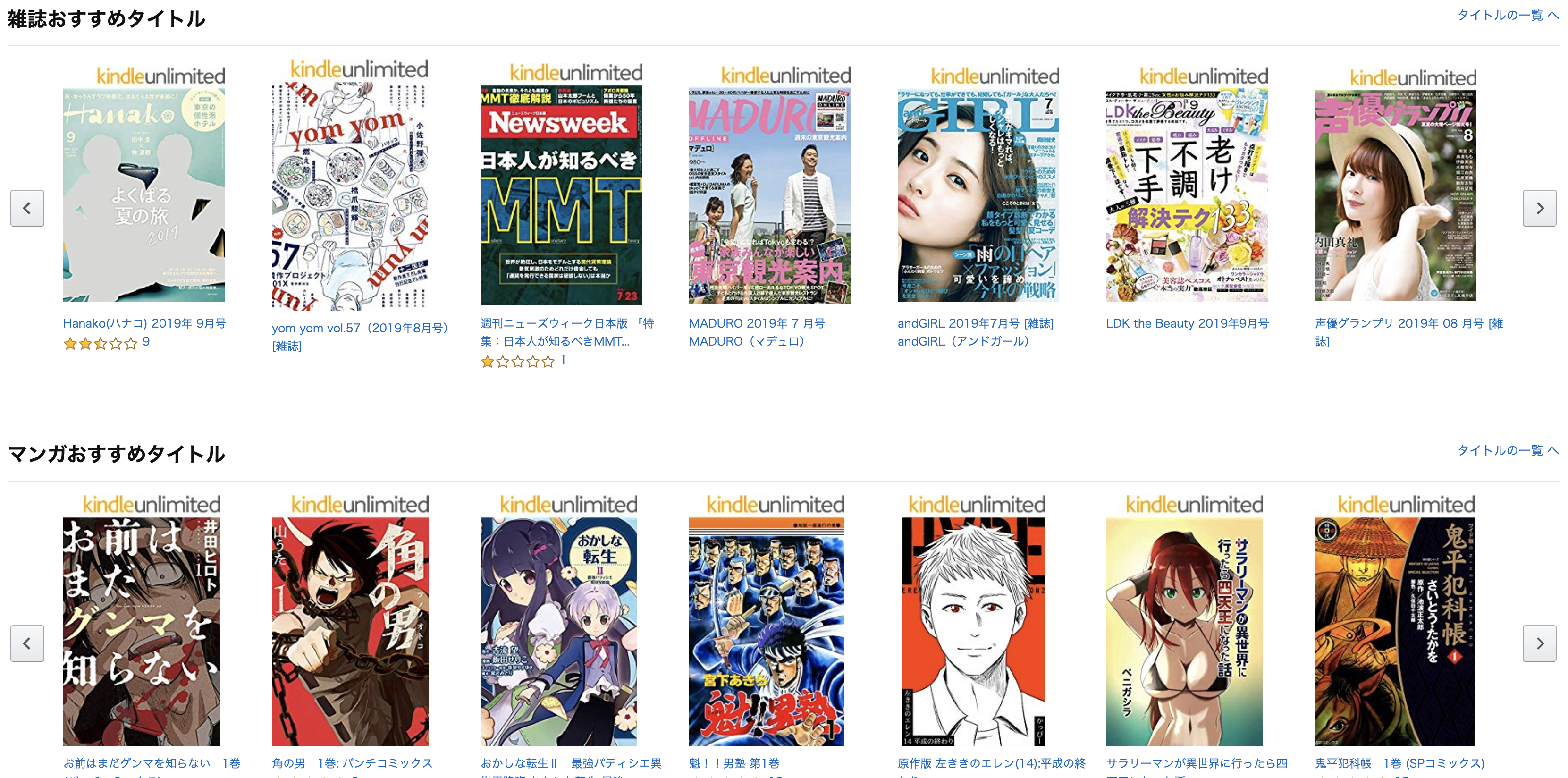Show next magazine recommendations with right arrow

coord(1539,208)
